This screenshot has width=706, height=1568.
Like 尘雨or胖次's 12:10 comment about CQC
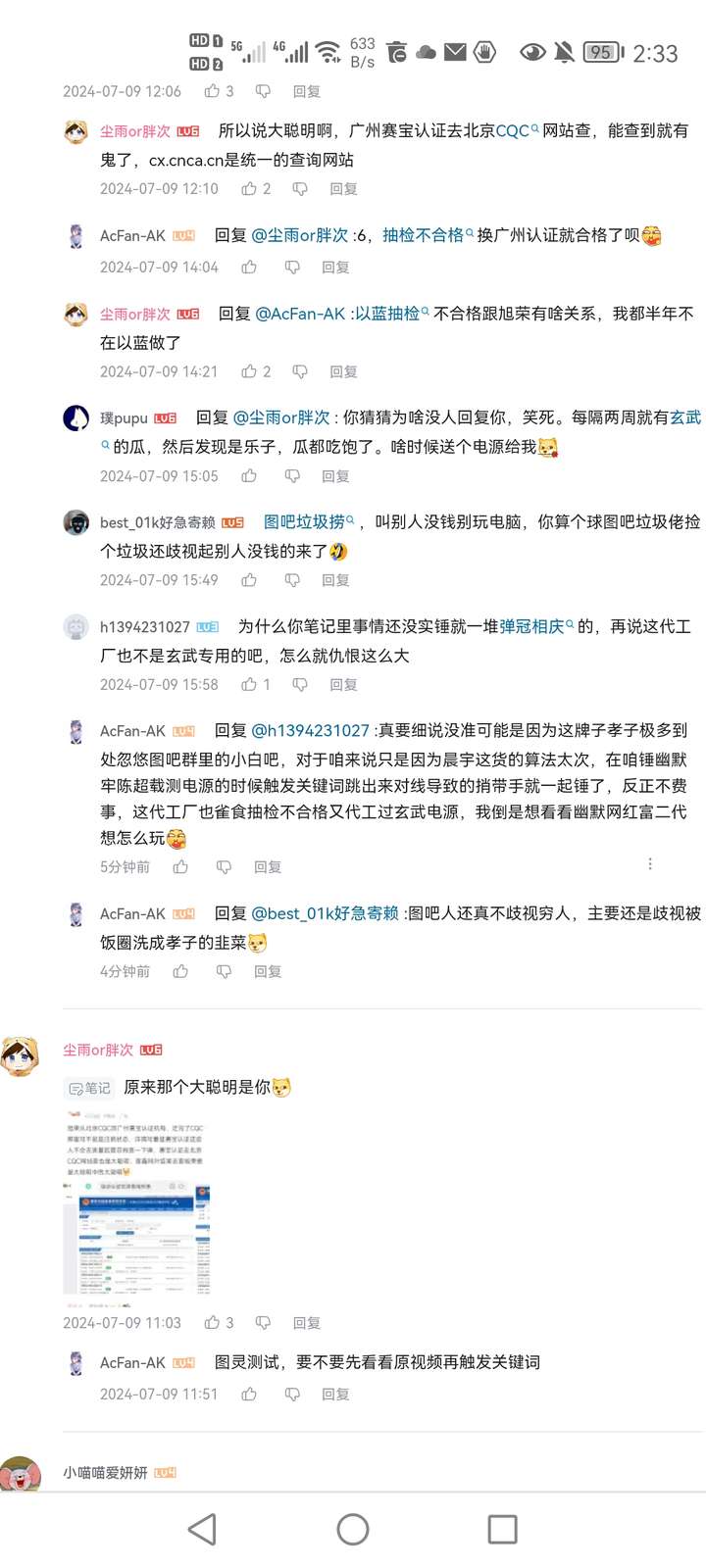[x=250, y=189]
